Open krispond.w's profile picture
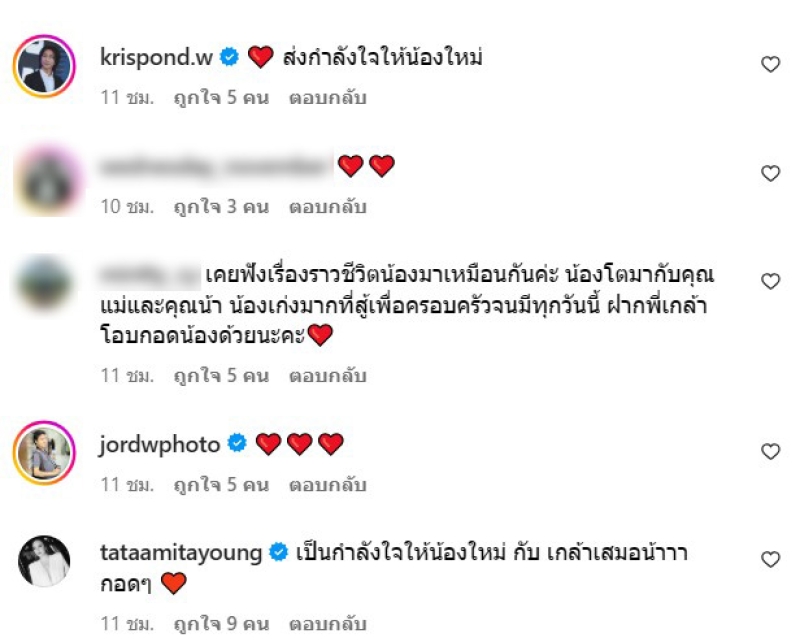This screenshot has height=642, width=800. (45, 69)
